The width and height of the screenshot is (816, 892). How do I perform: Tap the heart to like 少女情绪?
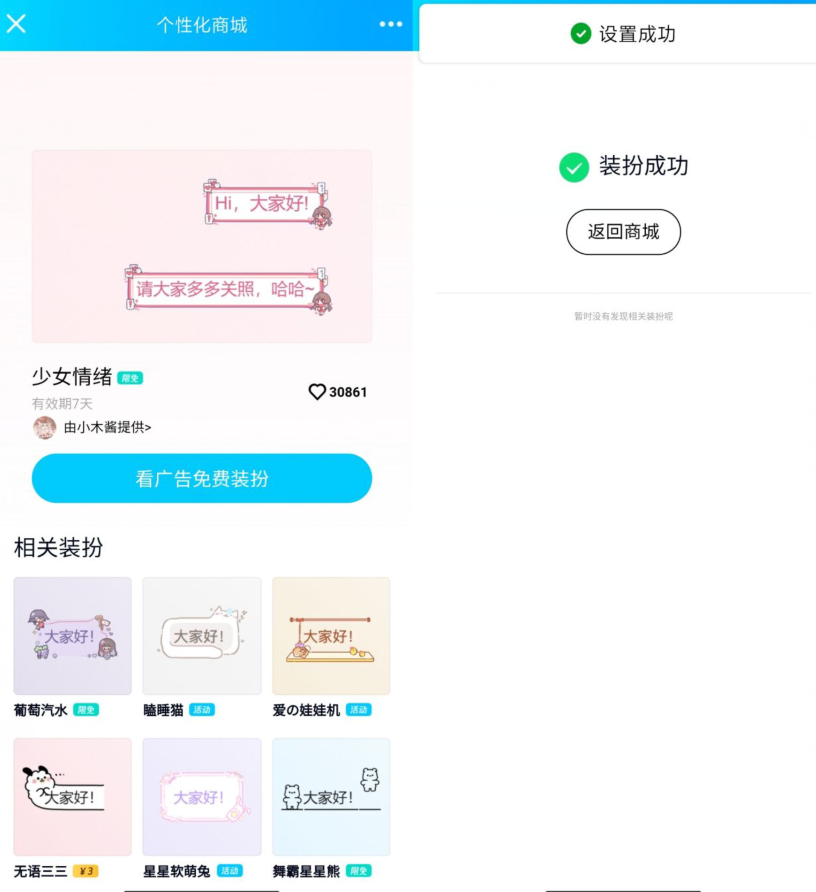(316, 392)
